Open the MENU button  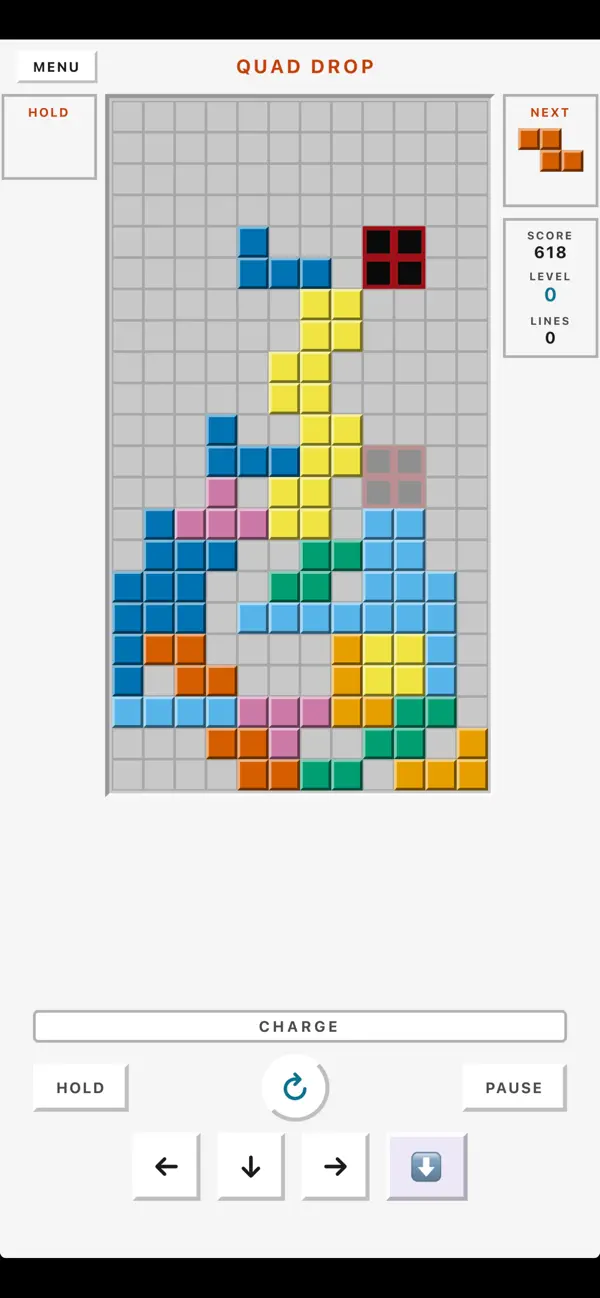click(56, 67)
